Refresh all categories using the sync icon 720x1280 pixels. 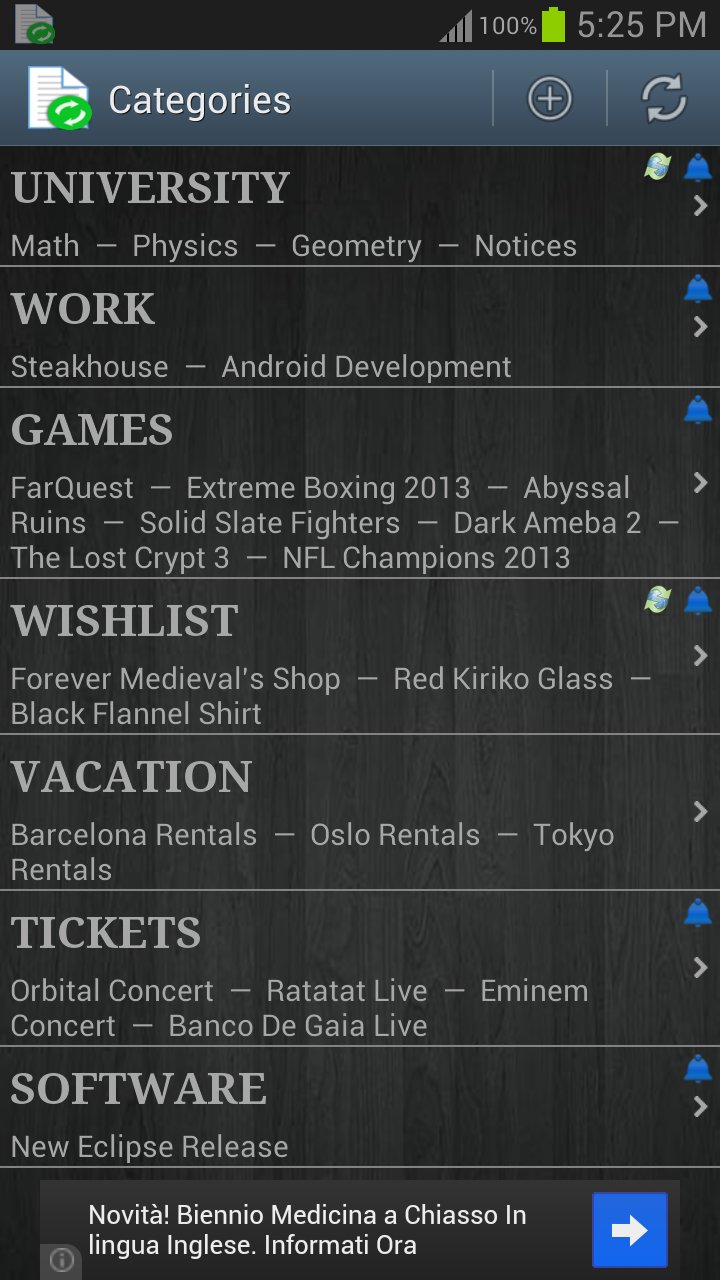click(663, 98)
